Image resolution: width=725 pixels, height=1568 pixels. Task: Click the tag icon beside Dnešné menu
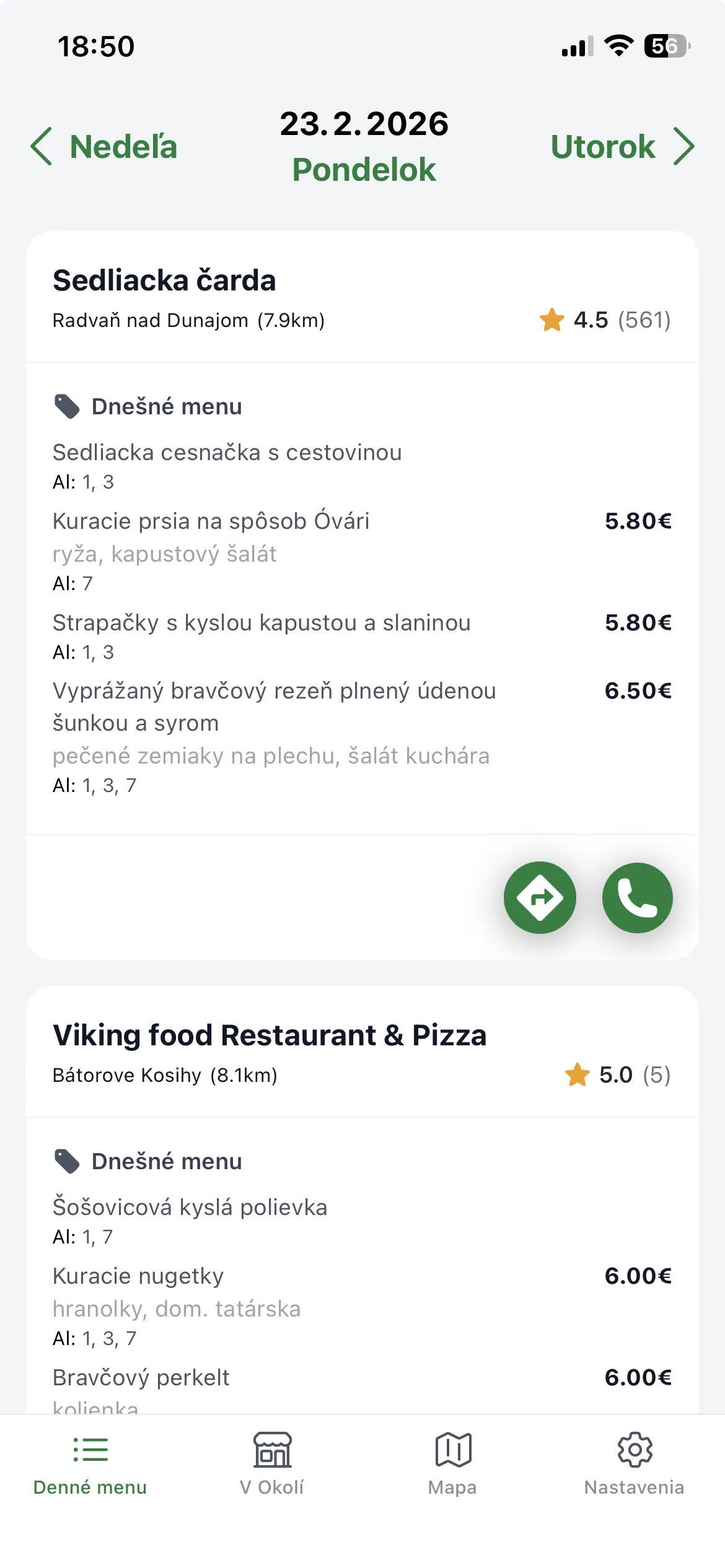point(67,406)
